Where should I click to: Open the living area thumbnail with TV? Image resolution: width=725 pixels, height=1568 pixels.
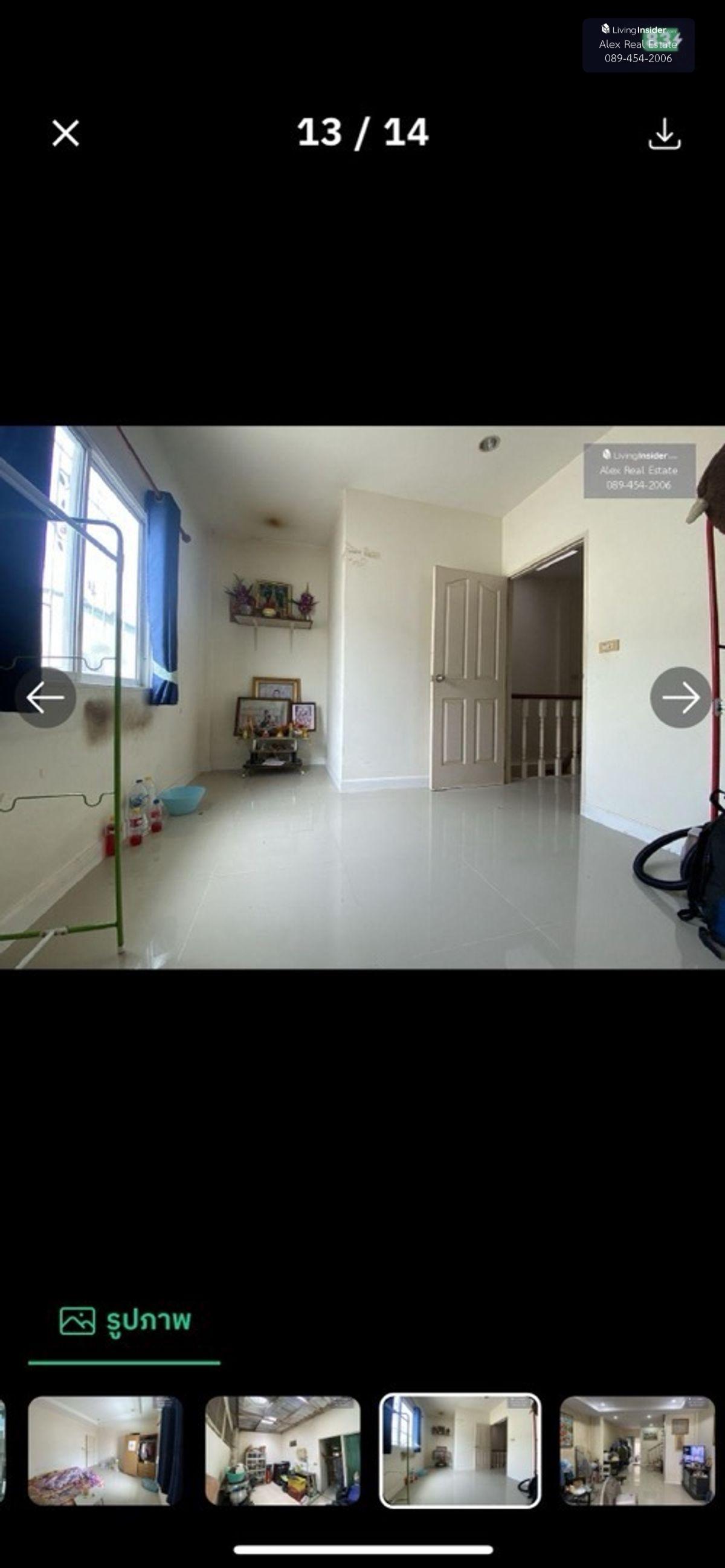click(637, 1450)
